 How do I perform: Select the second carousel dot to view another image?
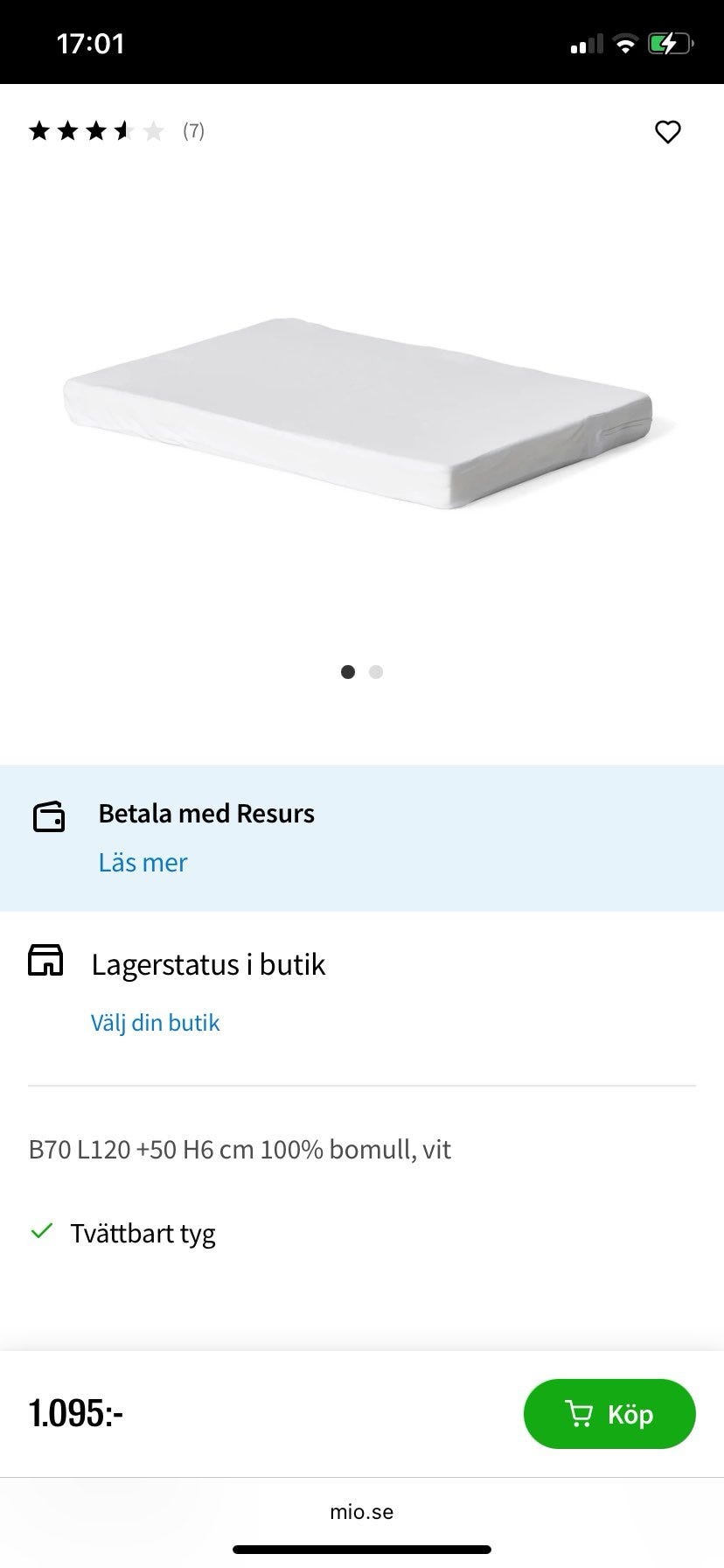pyautogui.click(x=376, y=671)
